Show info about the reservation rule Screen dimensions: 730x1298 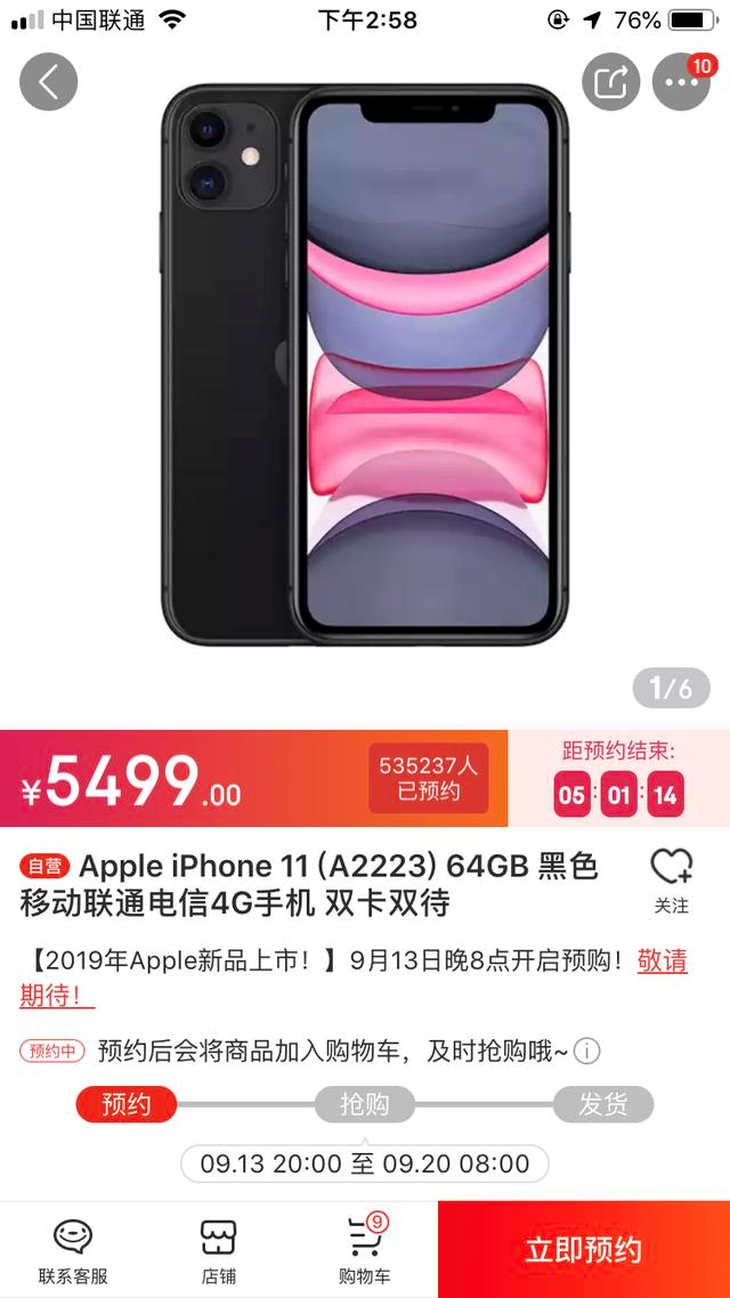(587, 1051)
